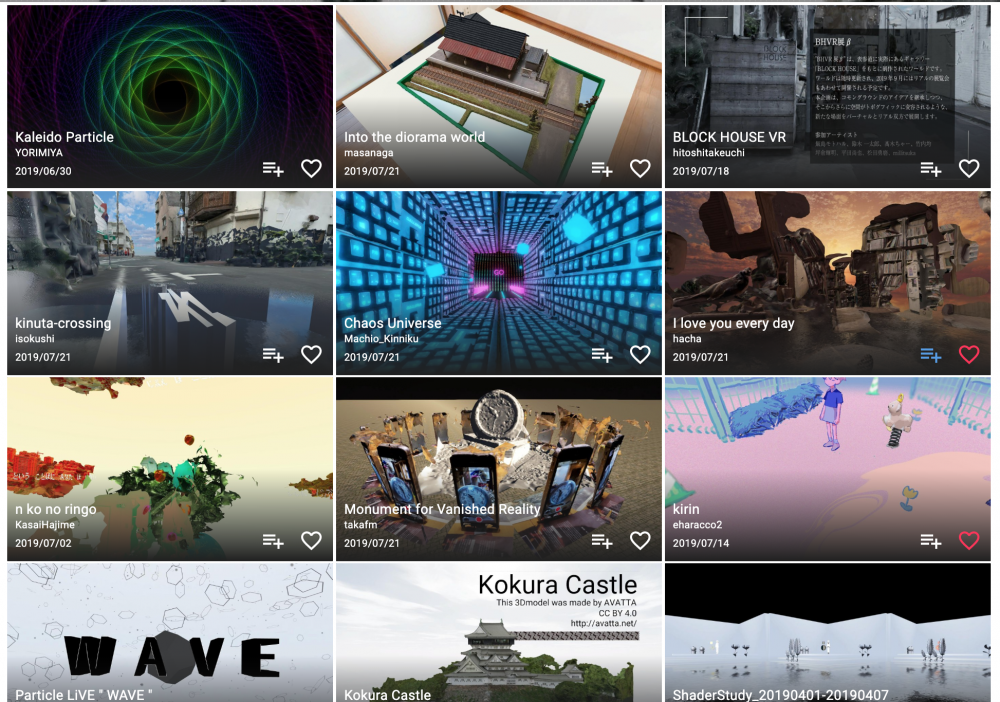
Task: Open the Kokura Castle world card
Action: point(498,640)
